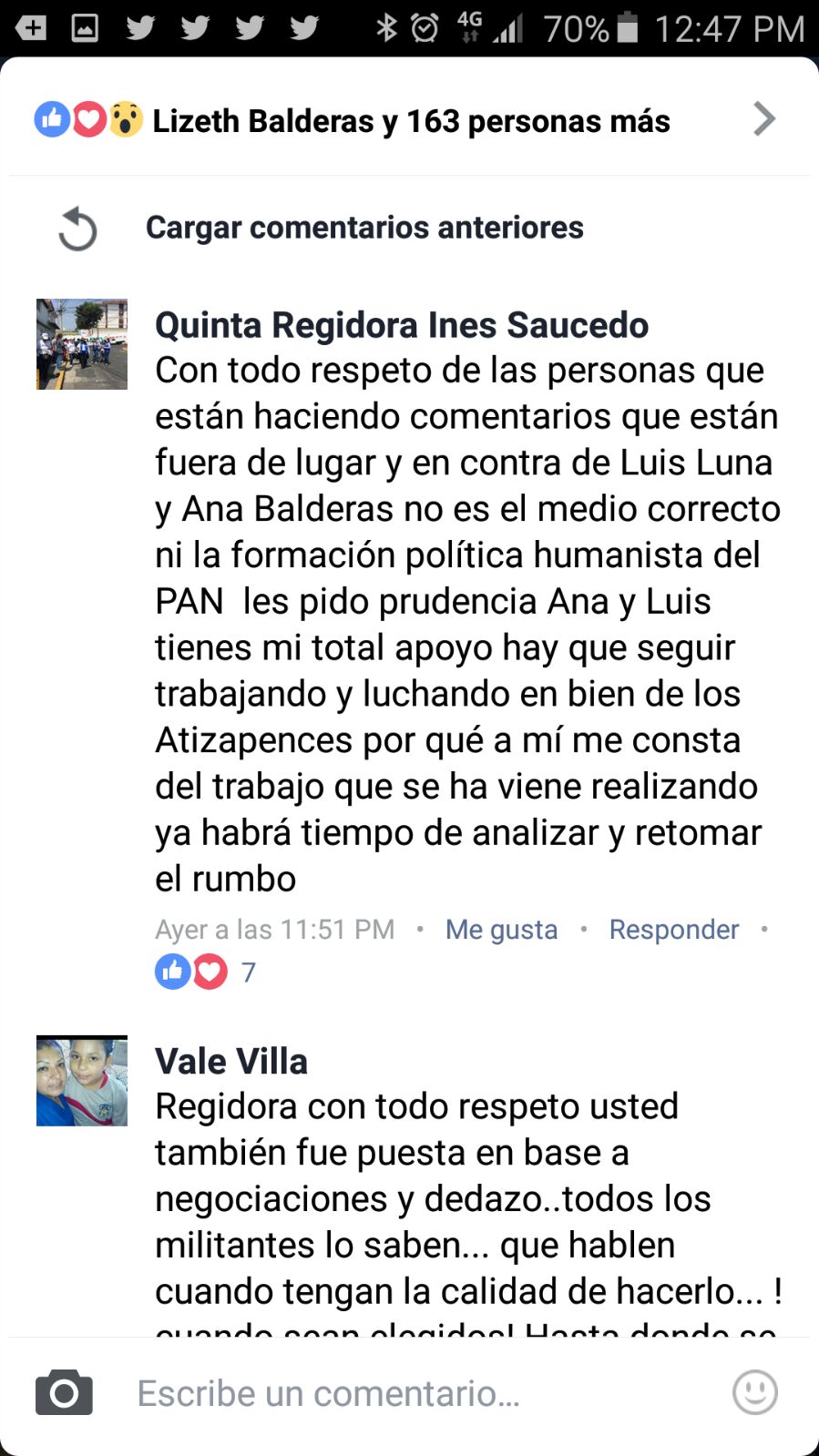
Task: Load previous comments
Action: tap(363, 228)
